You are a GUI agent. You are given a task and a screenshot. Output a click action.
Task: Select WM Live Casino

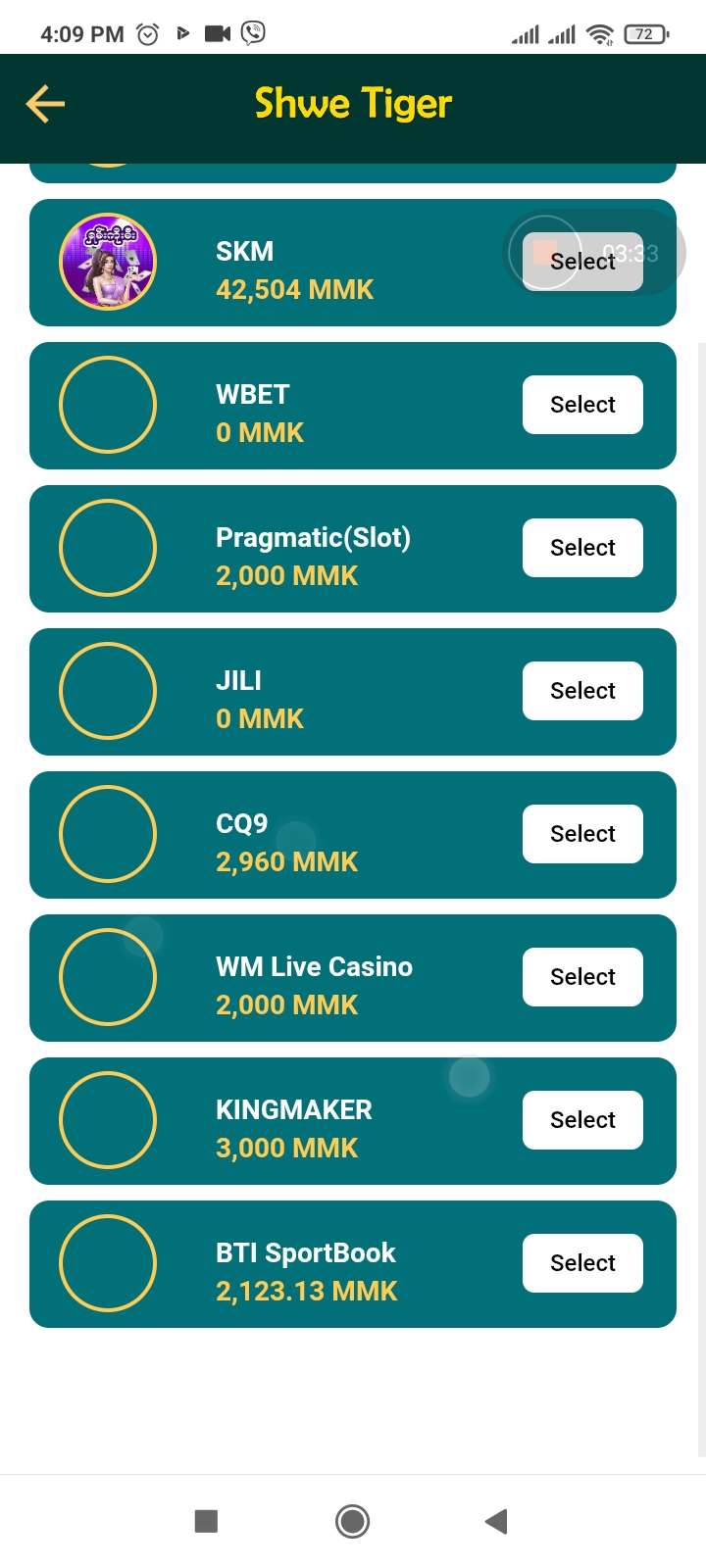[x=582, y=977]
